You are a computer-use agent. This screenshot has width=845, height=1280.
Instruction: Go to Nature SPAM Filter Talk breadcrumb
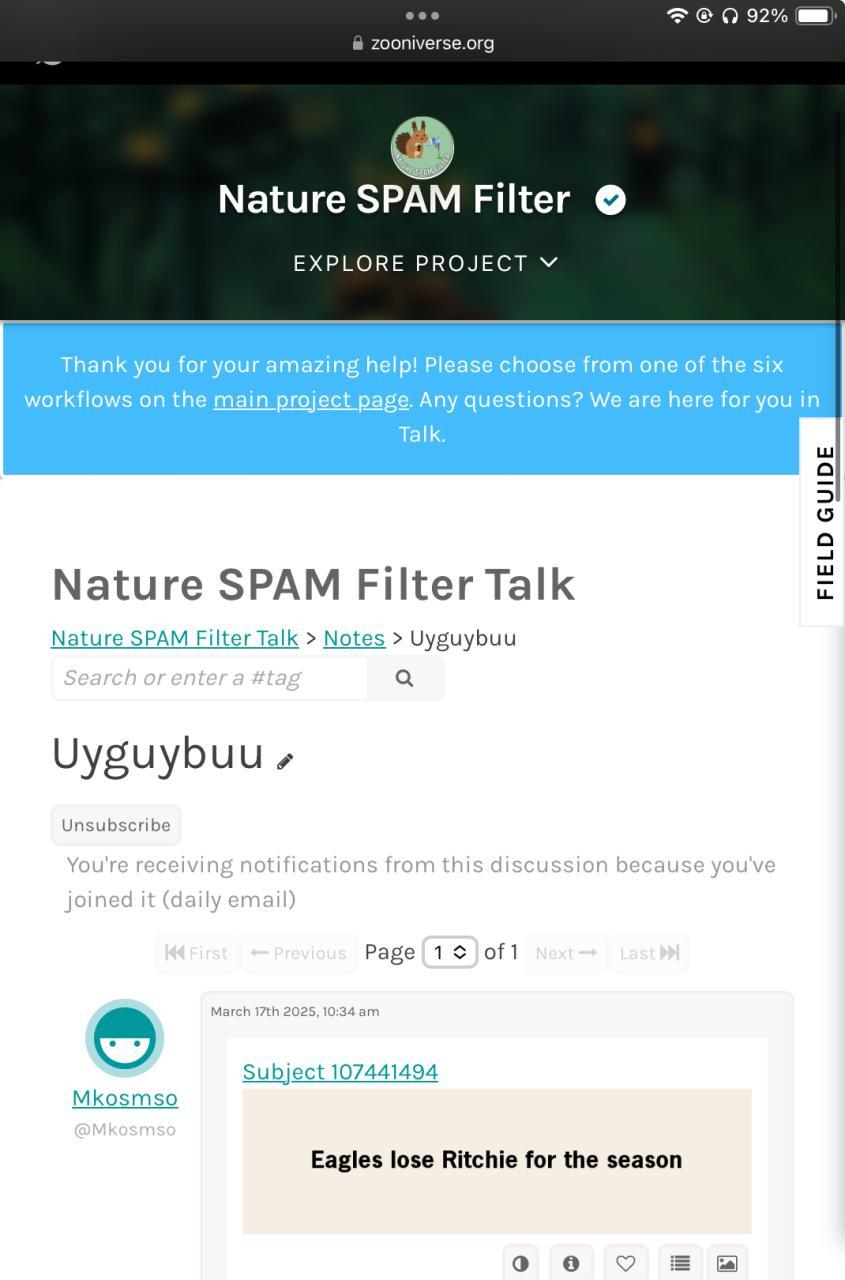coord(175,638)
